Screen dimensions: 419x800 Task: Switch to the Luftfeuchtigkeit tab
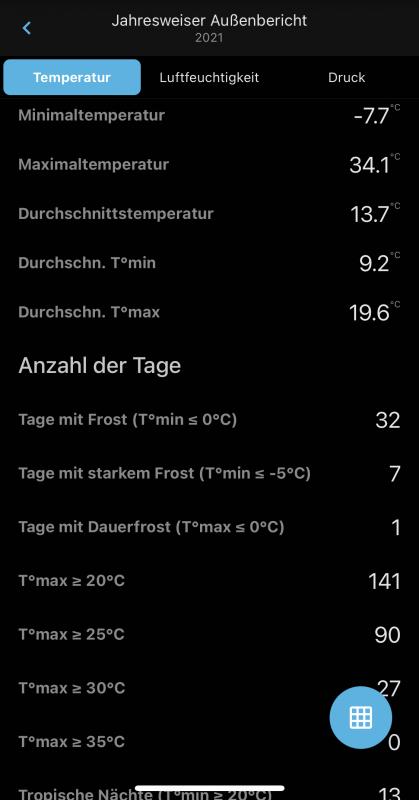coord(209,78)
